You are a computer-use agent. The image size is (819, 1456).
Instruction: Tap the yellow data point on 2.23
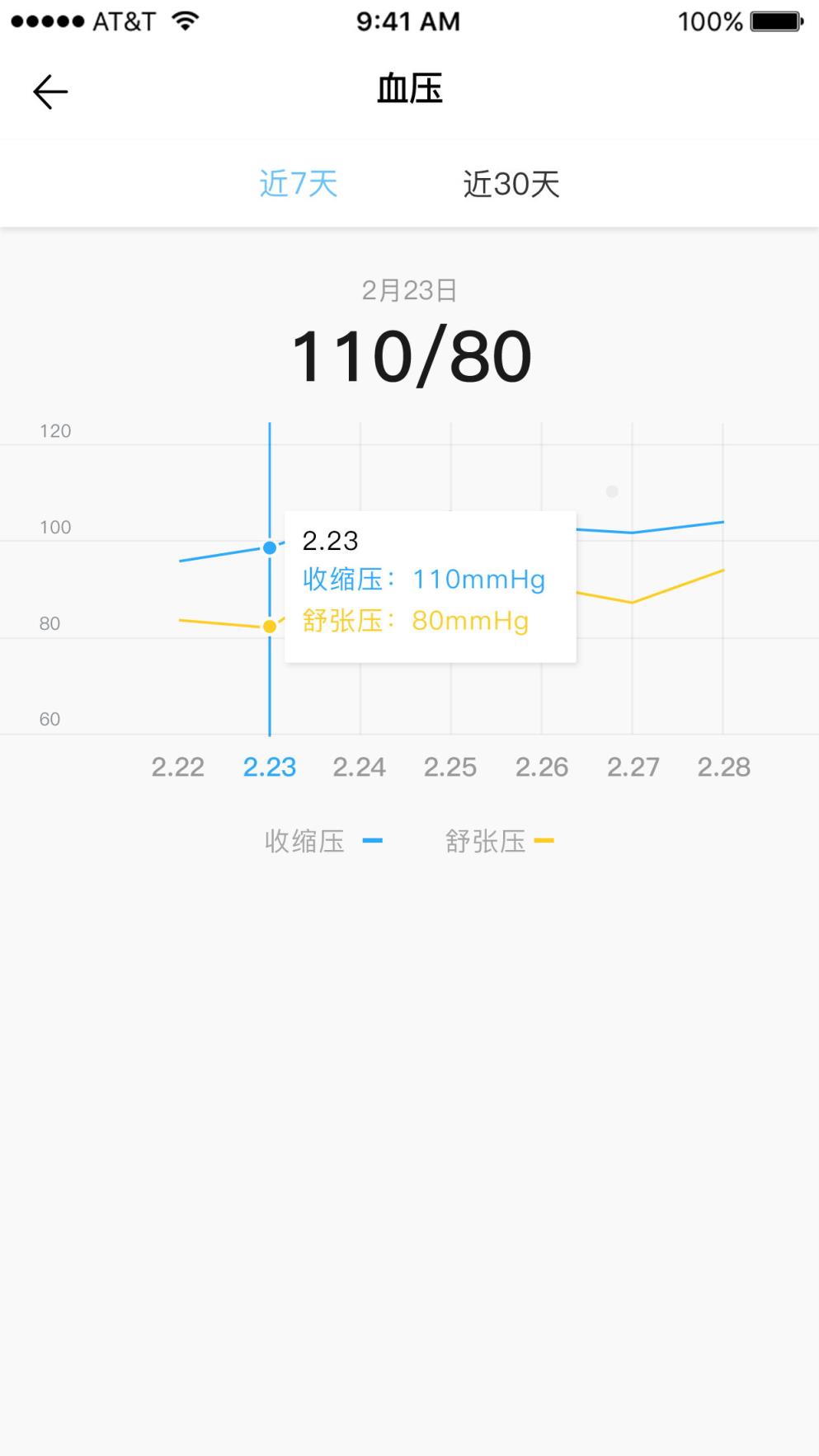270,627
